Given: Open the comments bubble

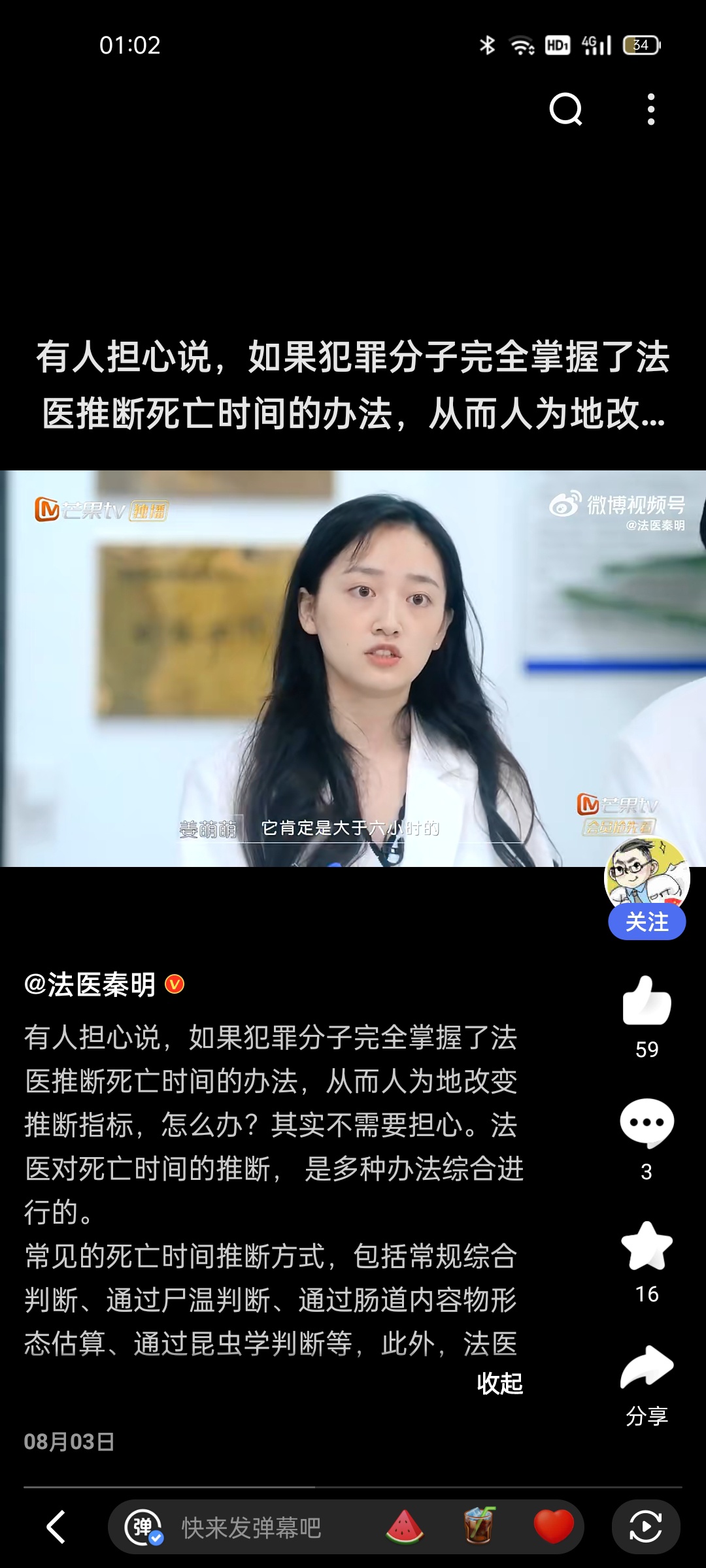Looking at the screenshot, I should [647, 1123].
